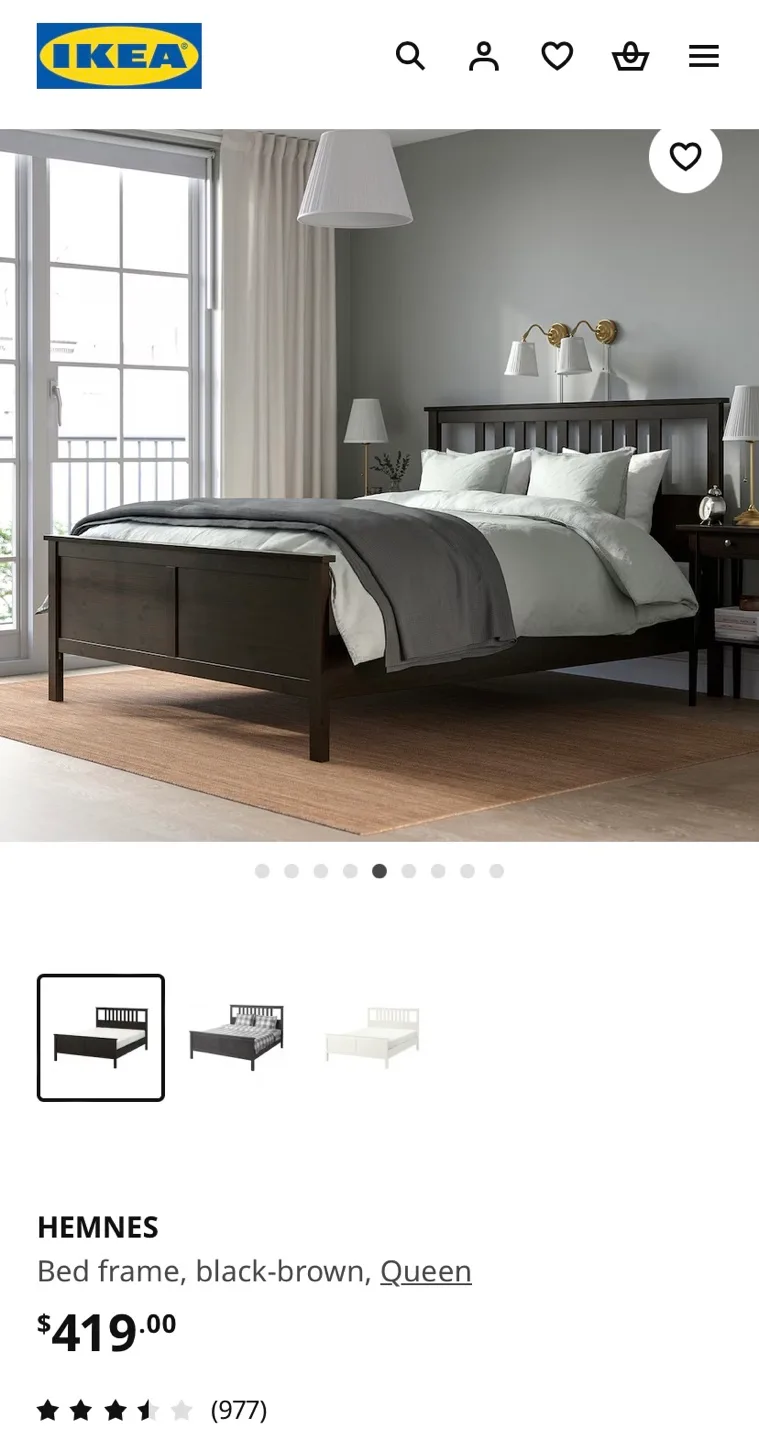The height and width of the screenshot is (1440, 759).
Task: Open the 977 customer reviews
Action: click(237, 1411)
